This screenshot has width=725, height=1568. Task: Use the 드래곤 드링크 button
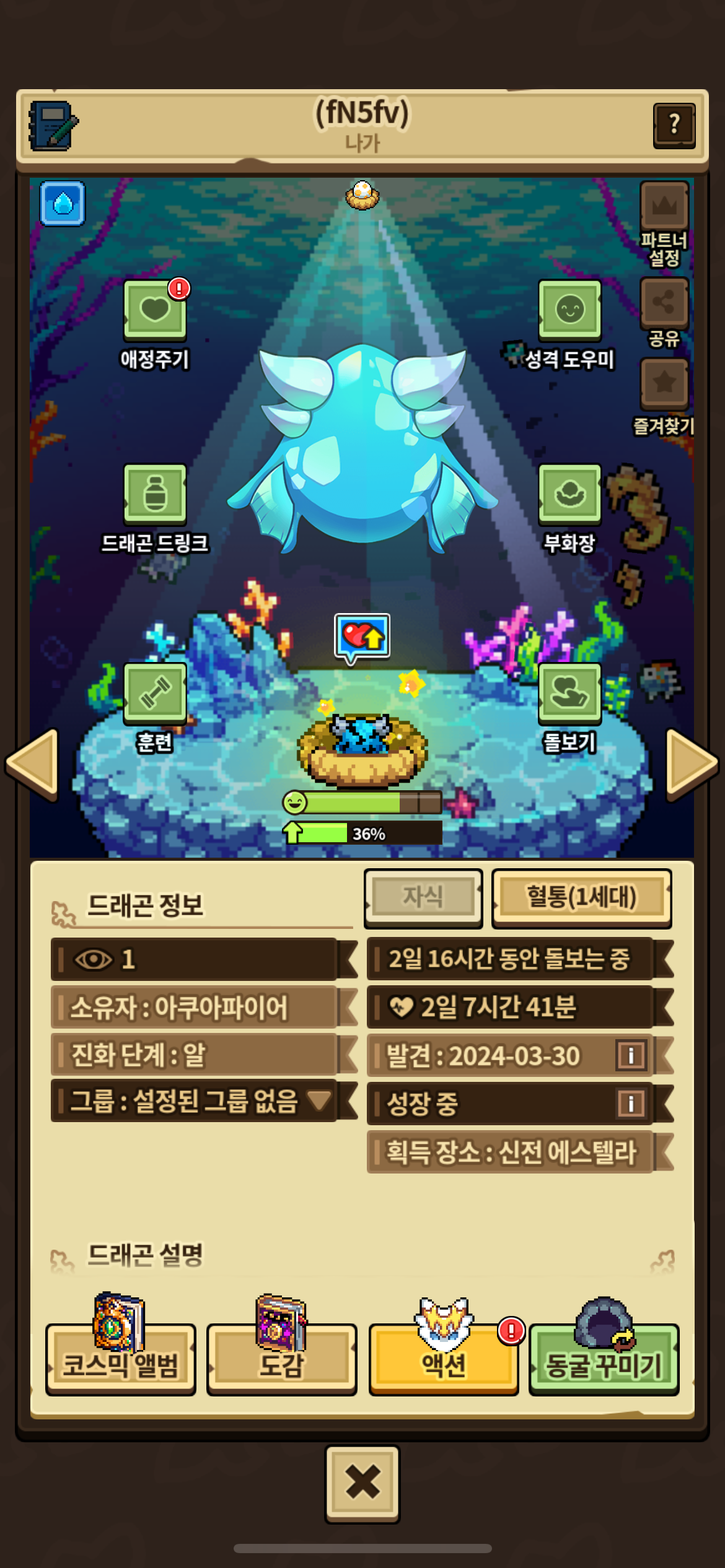154,494
